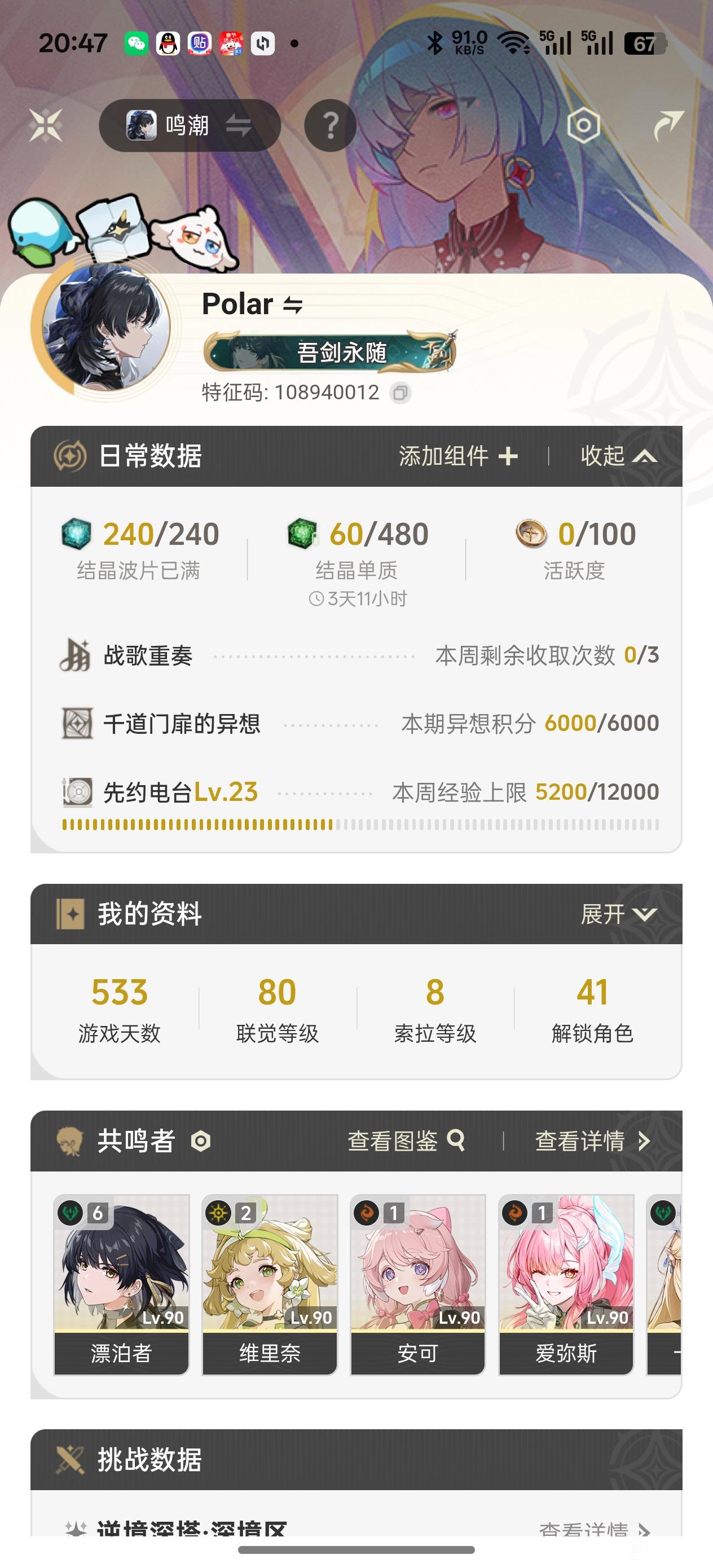
Task: Open the 漂泊者 character card
Action: click(121, 1284)
